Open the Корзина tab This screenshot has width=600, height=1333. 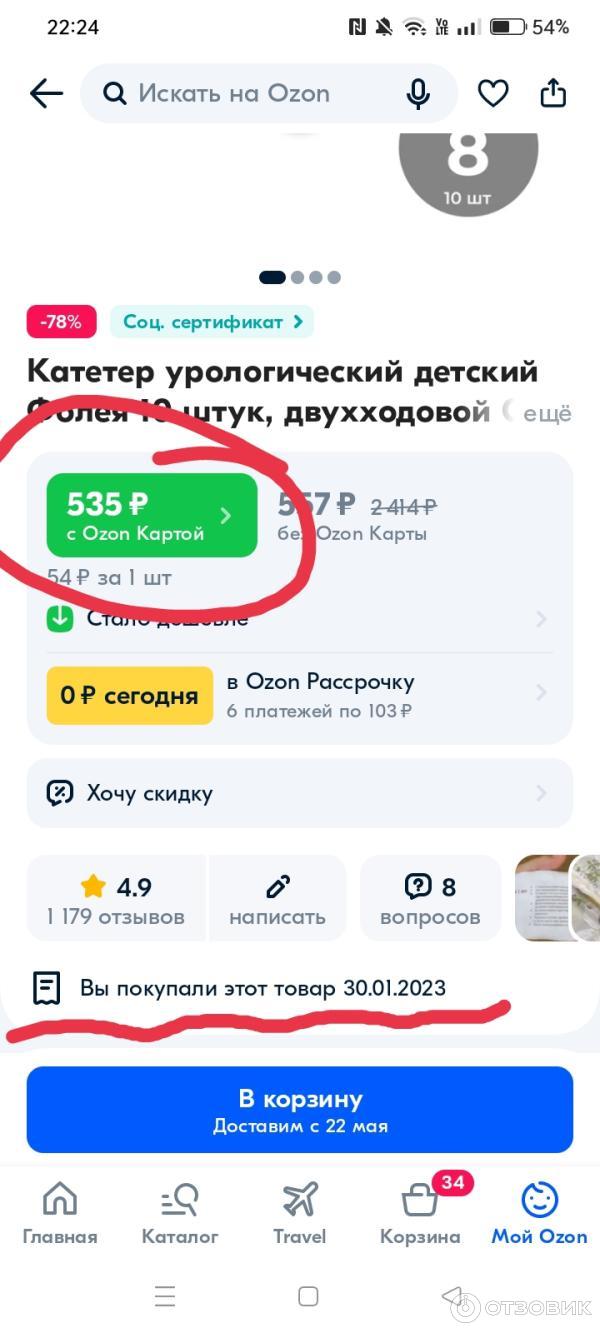(420, 1212)
